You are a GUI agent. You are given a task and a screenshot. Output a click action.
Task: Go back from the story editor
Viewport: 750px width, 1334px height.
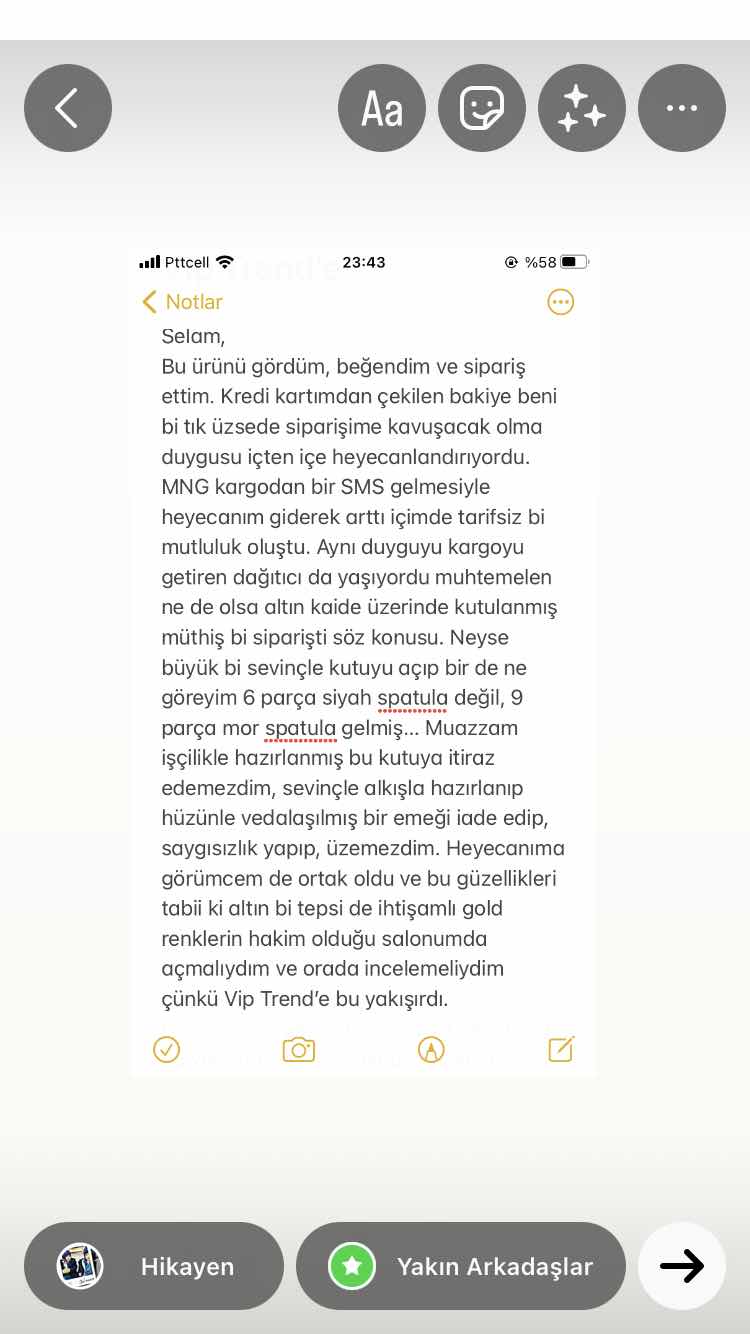68,108
